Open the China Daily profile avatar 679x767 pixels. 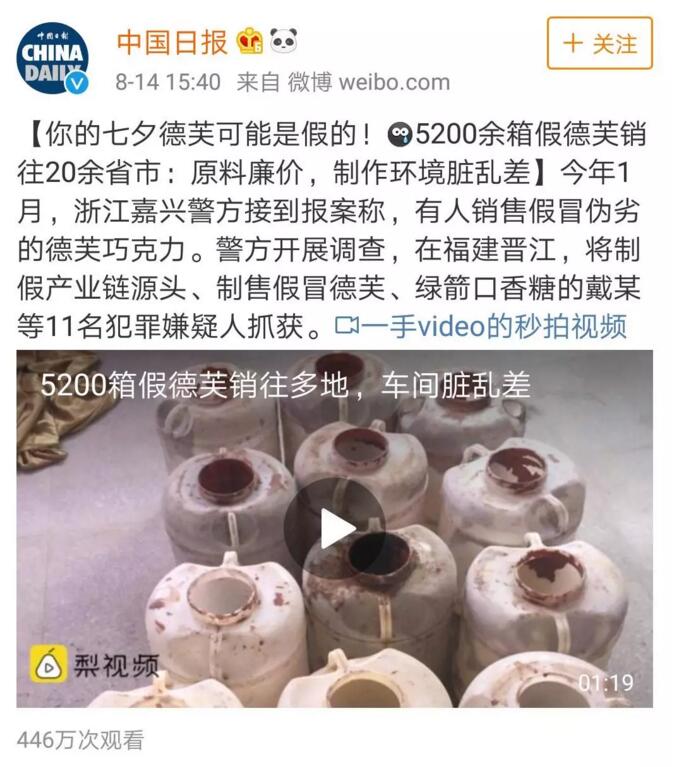(x=51, y=58)
